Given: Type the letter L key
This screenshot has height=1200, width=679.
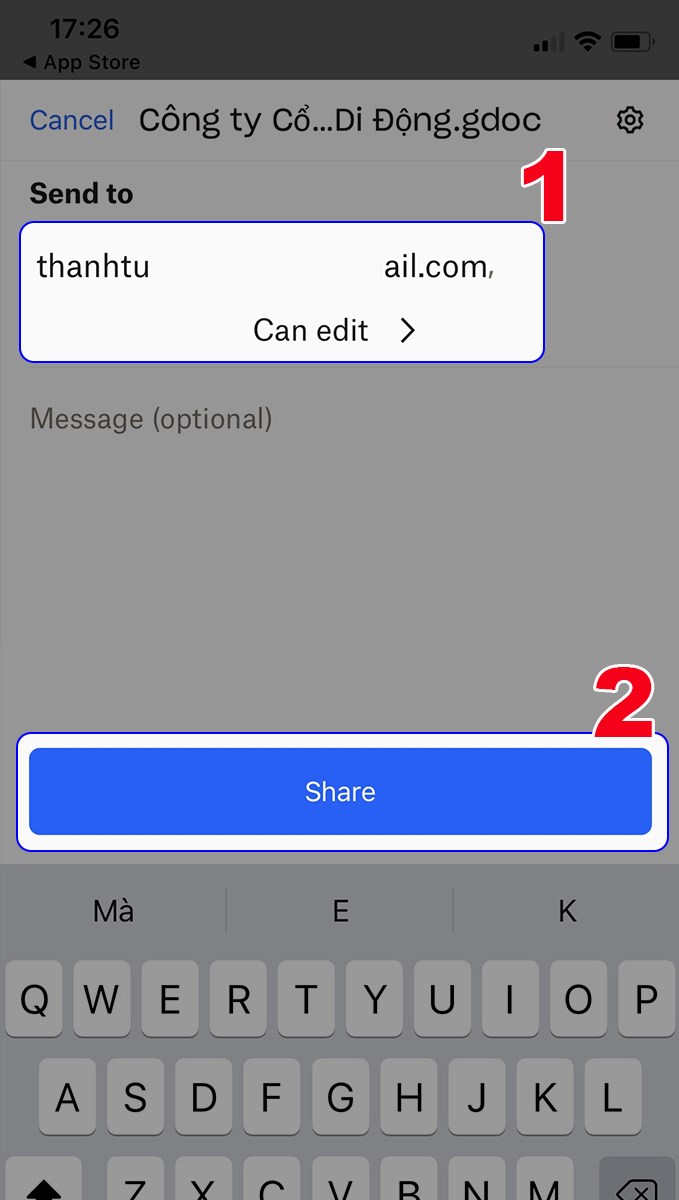Looking at the screenshot, I should tap(613, 1098).
